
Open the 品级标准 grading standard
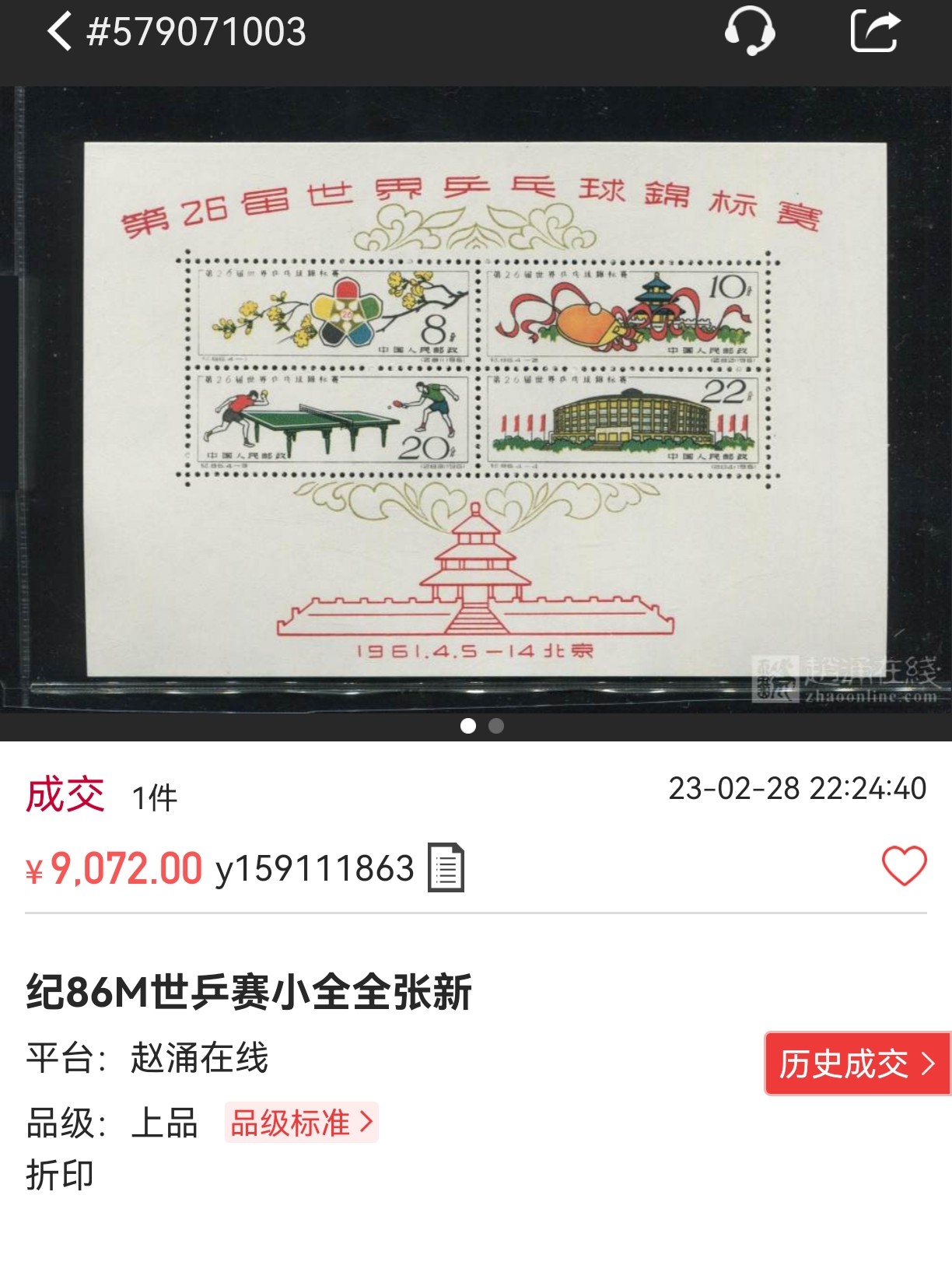pyautogui.click(x=302, y=1123)
